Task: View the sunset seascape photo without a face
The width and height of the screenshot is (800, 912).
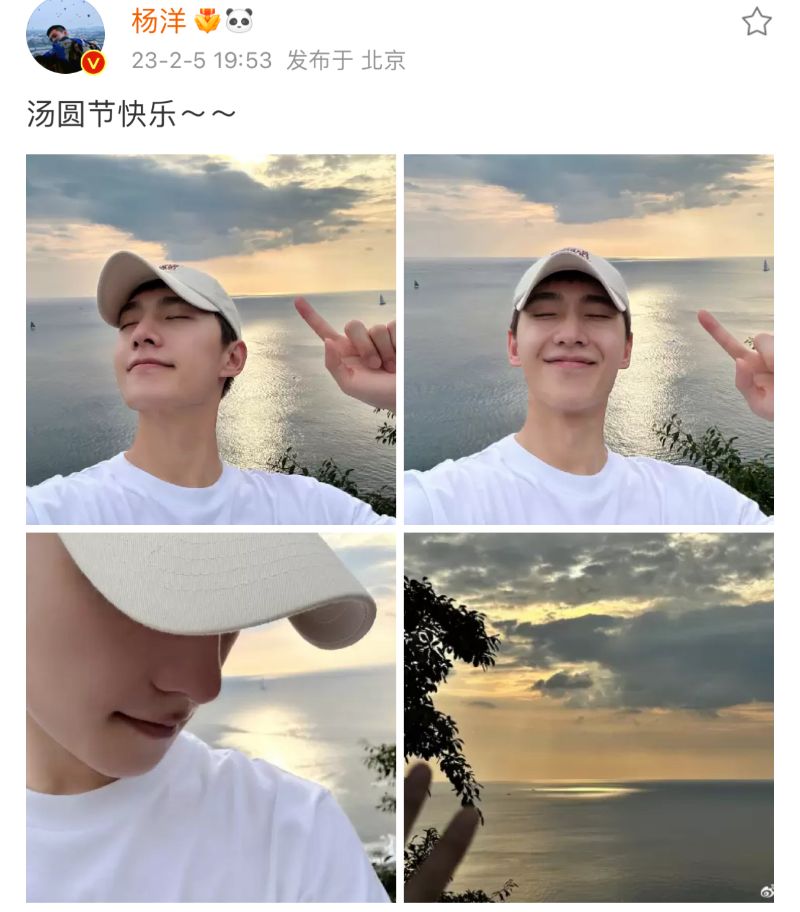Action: point(588,717)
